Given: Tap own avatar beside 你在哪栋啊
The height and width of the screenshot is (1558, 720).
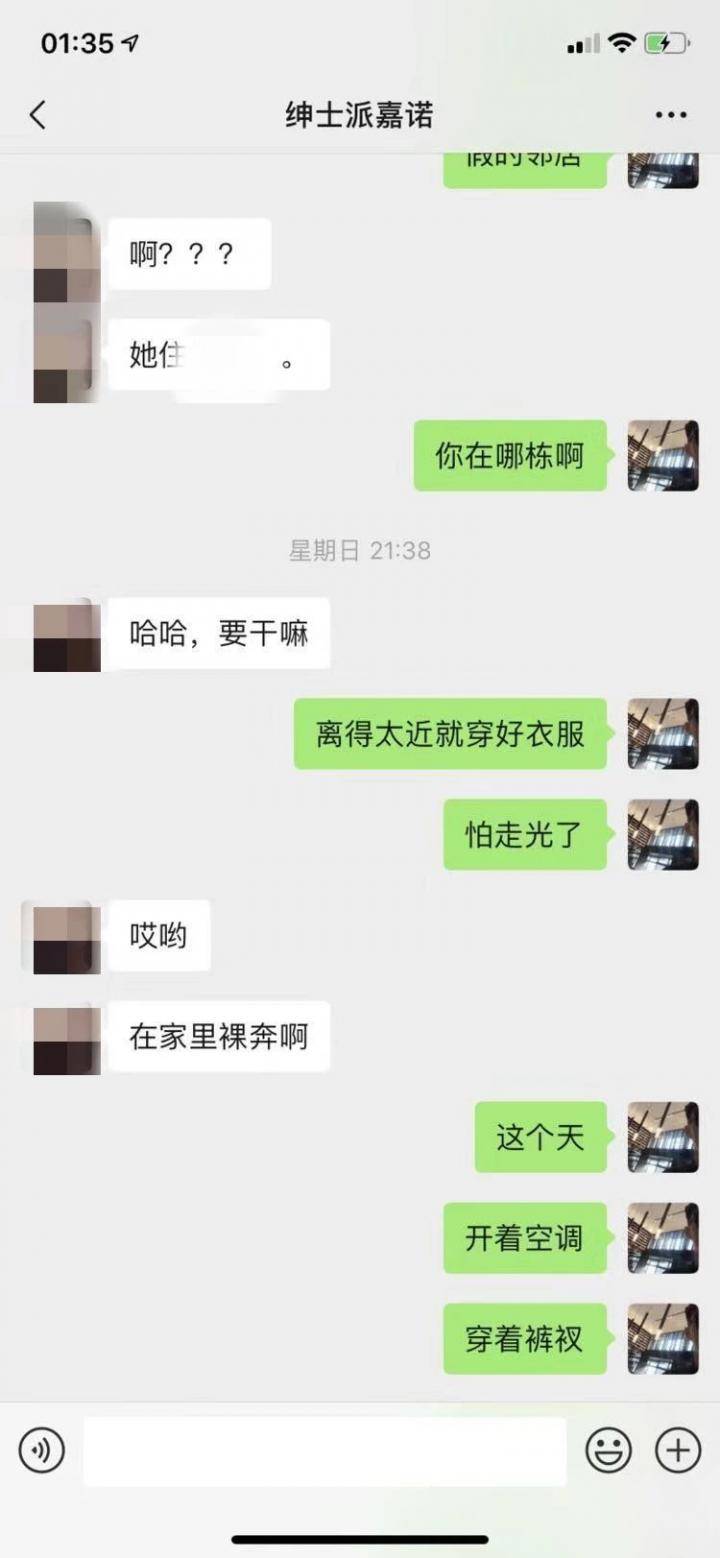Looking at the screenshot, I should point(662,456).
